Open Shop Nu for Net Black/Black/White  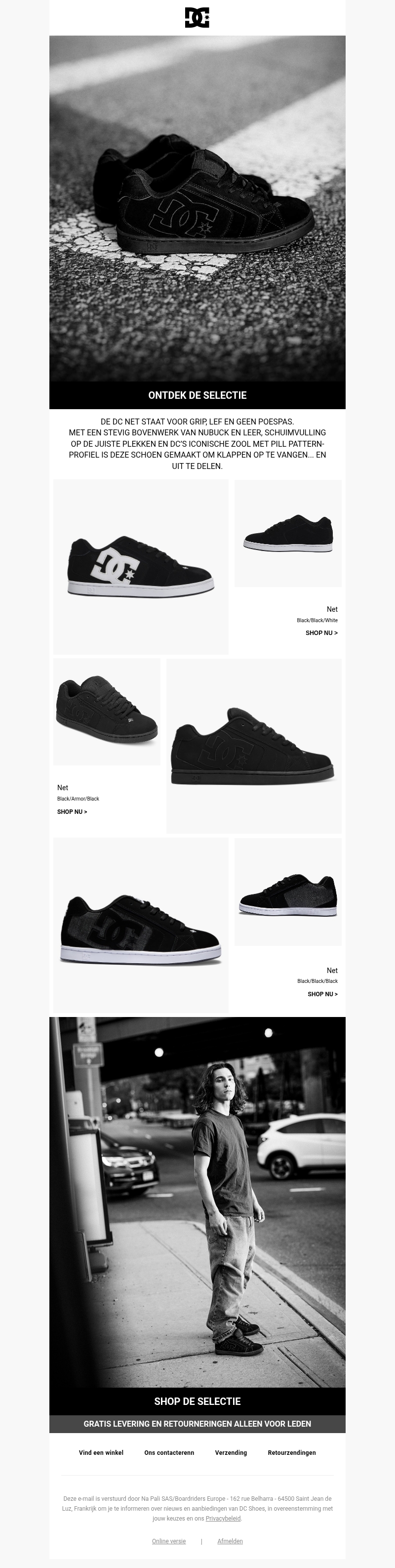tap(321, 633)
